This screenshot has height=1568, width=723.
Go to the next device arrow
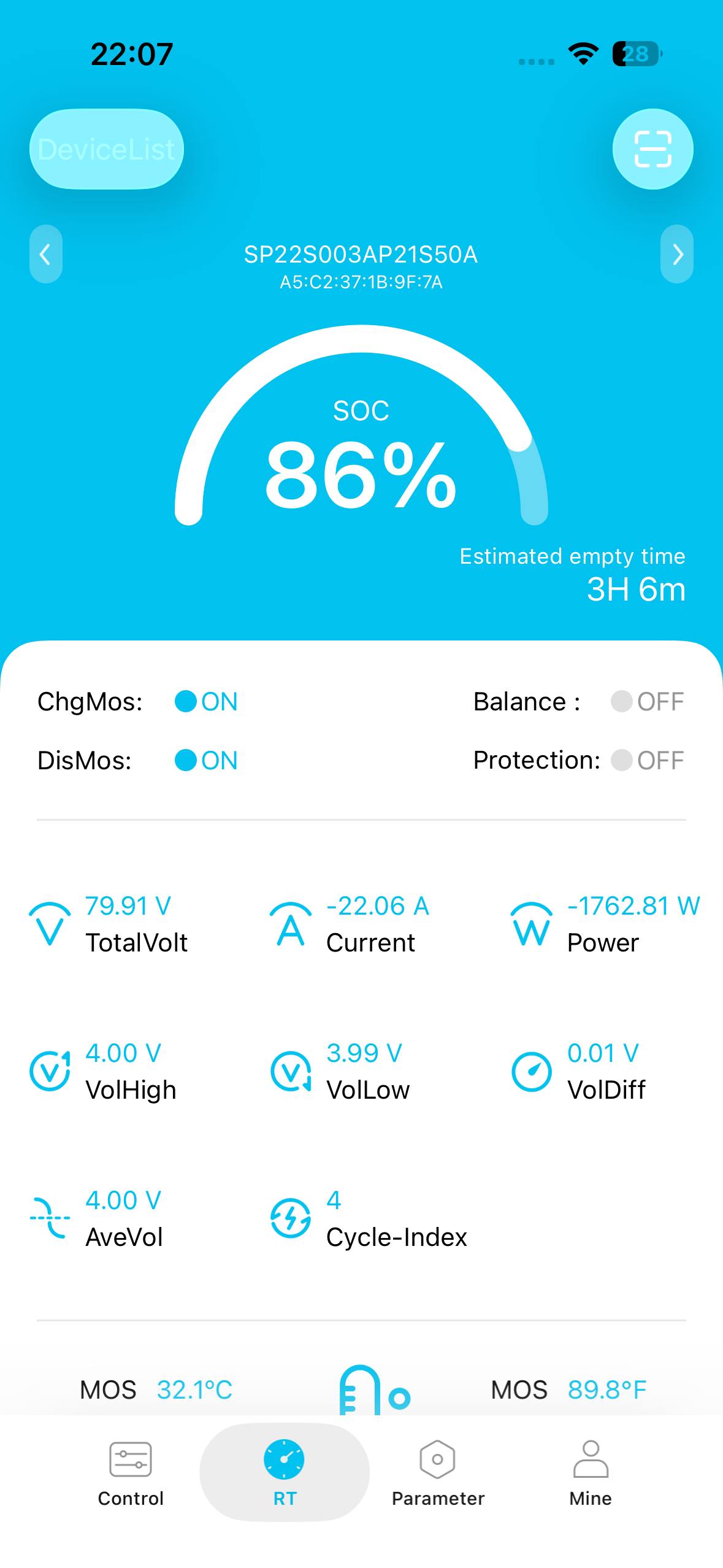677,254
